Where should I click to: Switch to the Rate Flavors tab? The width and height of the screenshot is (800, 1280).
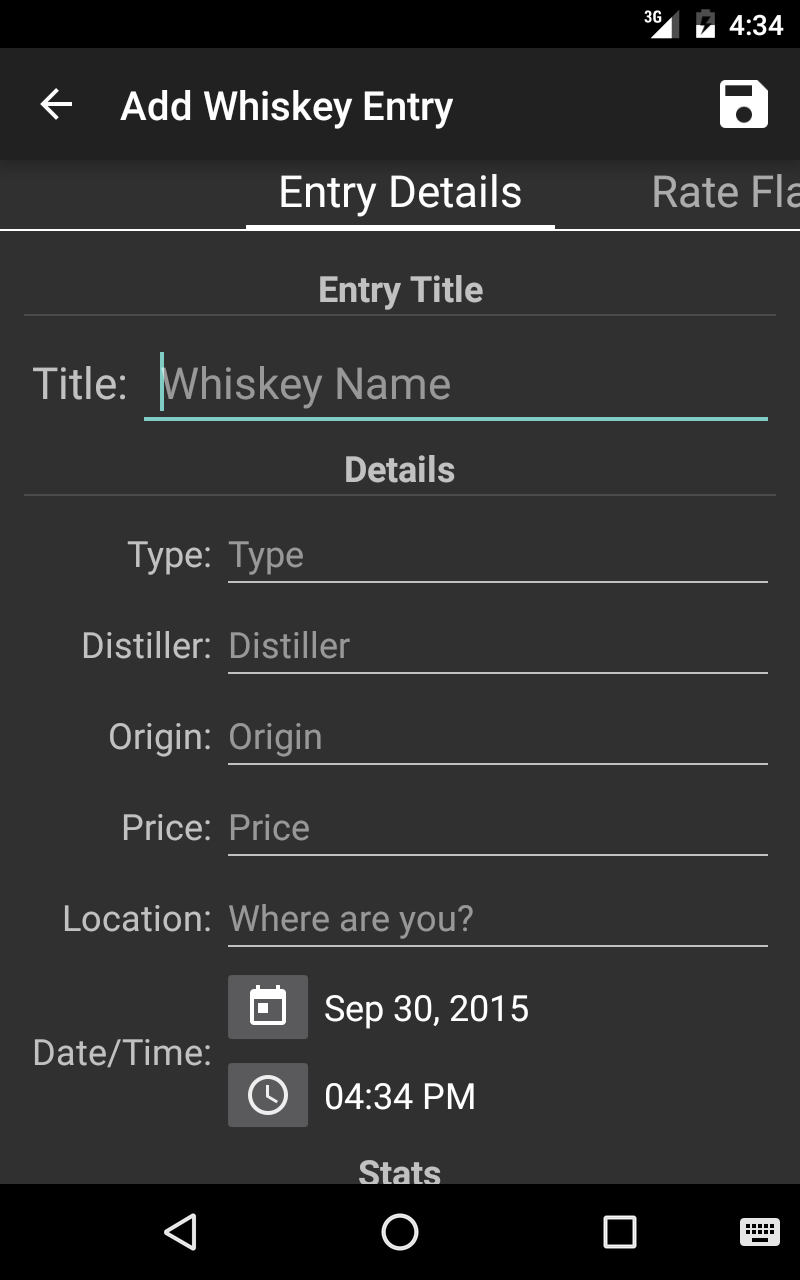click(724, 193)
